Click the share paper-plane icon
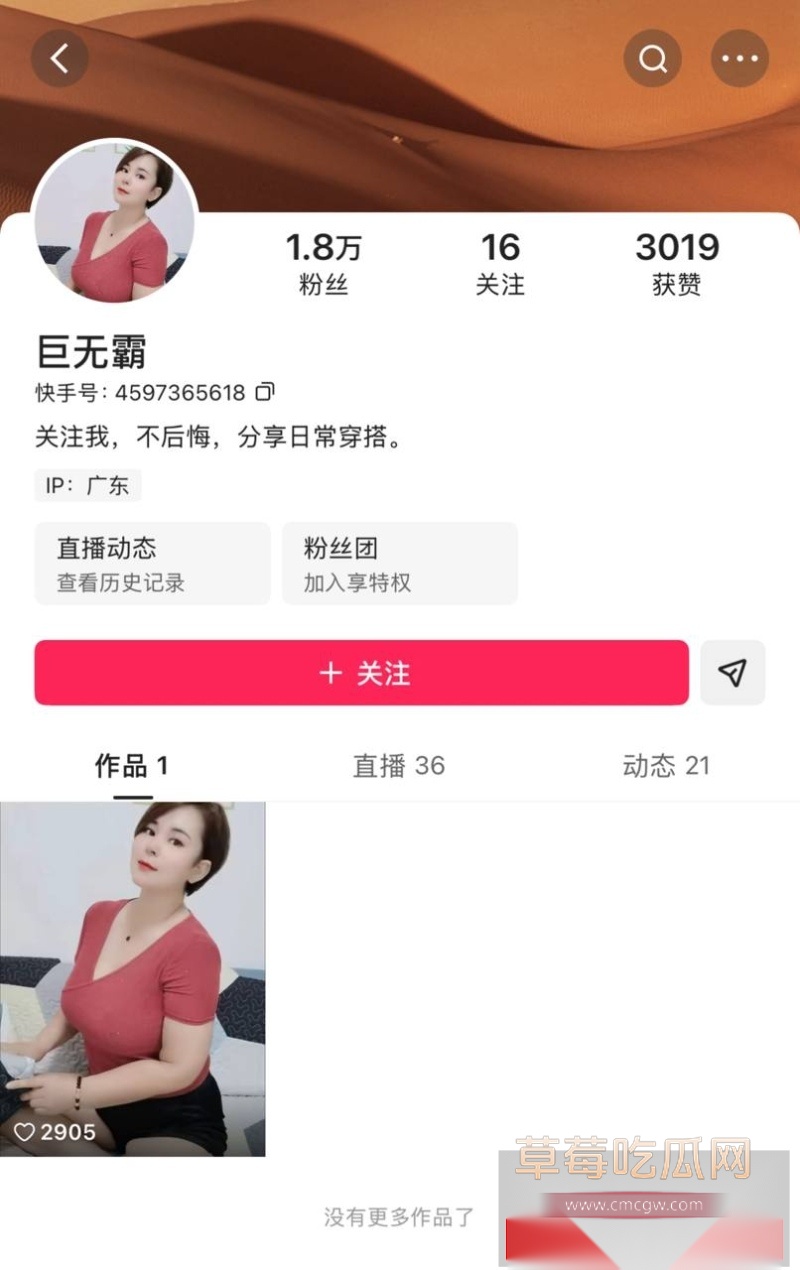 point(733,672)
